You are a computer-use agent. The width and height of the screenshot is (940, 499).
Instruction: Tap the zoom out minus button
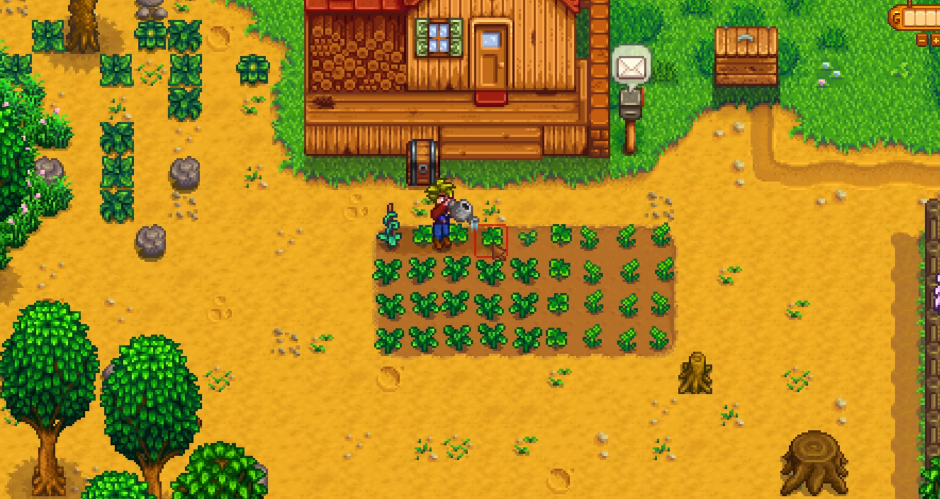[x=922, y=40]
